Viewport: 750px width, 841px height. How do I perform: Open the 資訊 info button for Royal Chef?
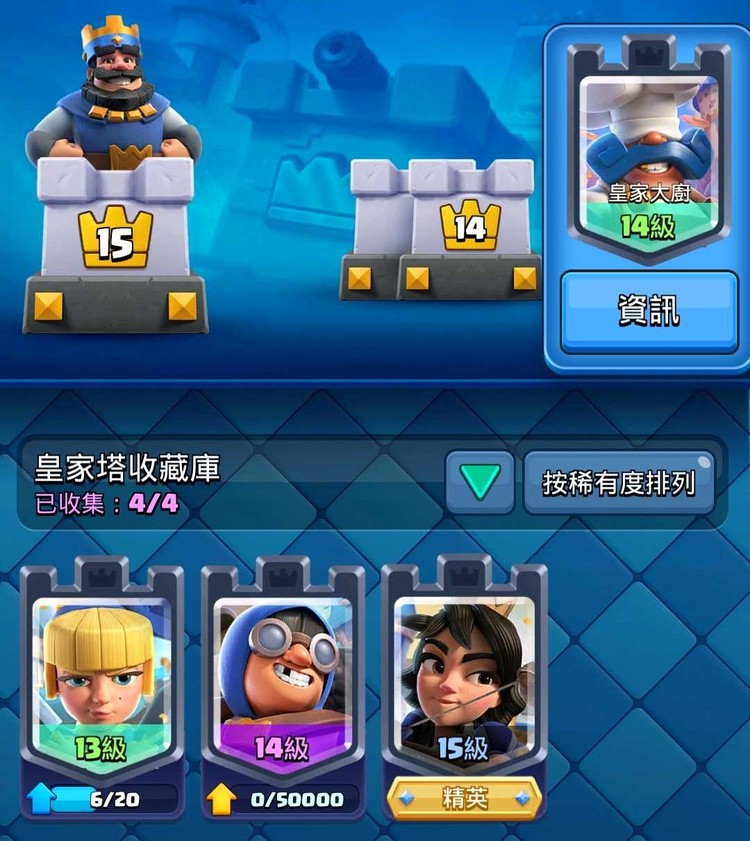tap(648, 311)
